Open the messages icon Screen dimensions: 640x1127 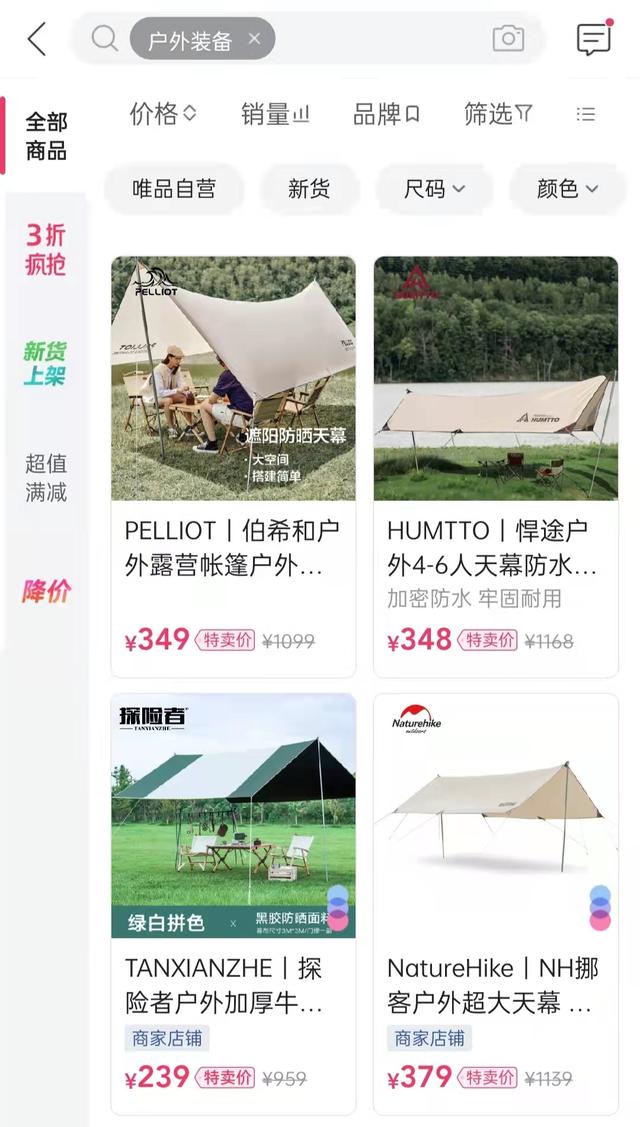(x=594, y=39)
